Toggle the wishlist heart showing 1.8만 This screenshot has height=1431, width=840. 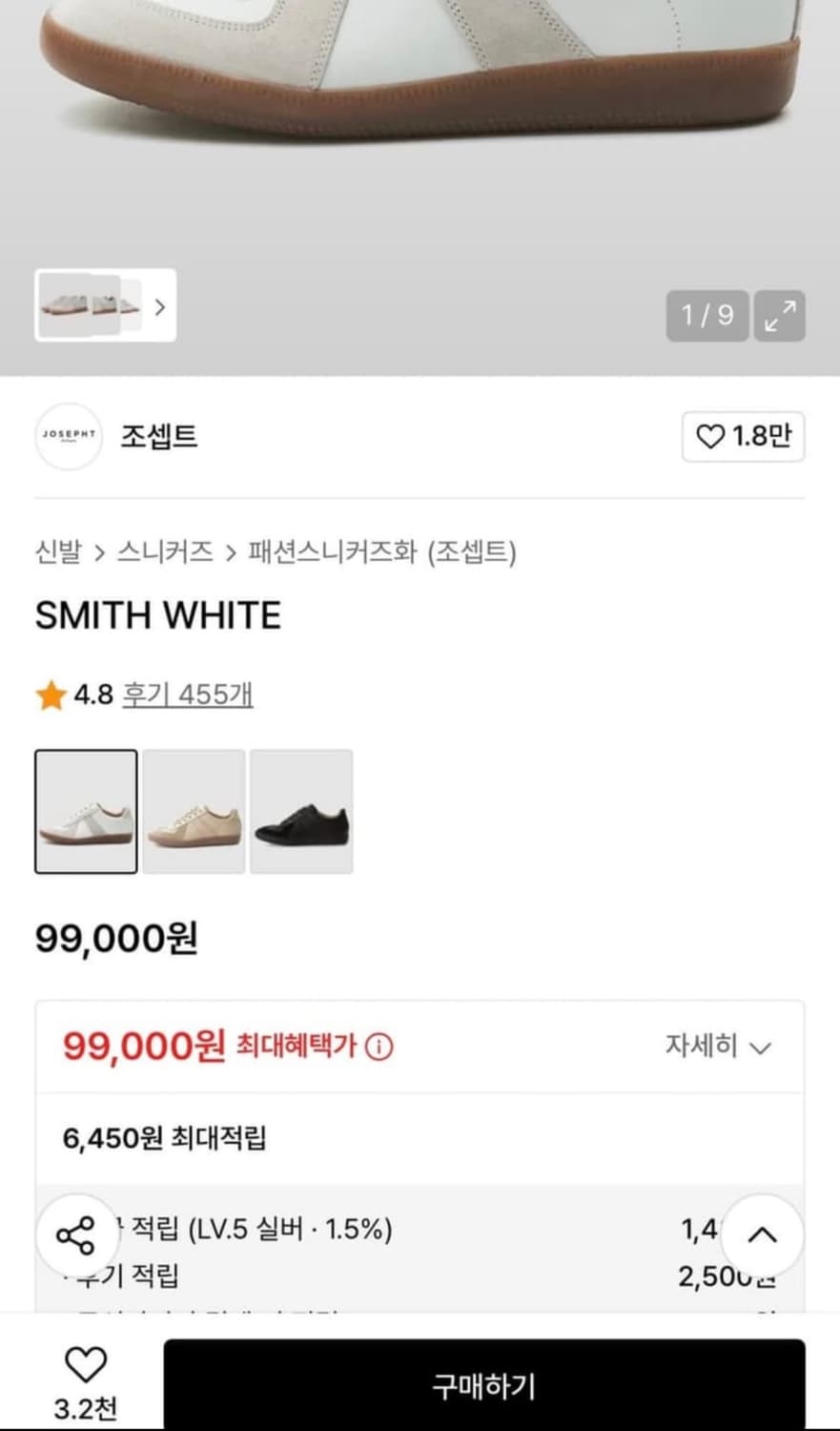pos(742,438)
